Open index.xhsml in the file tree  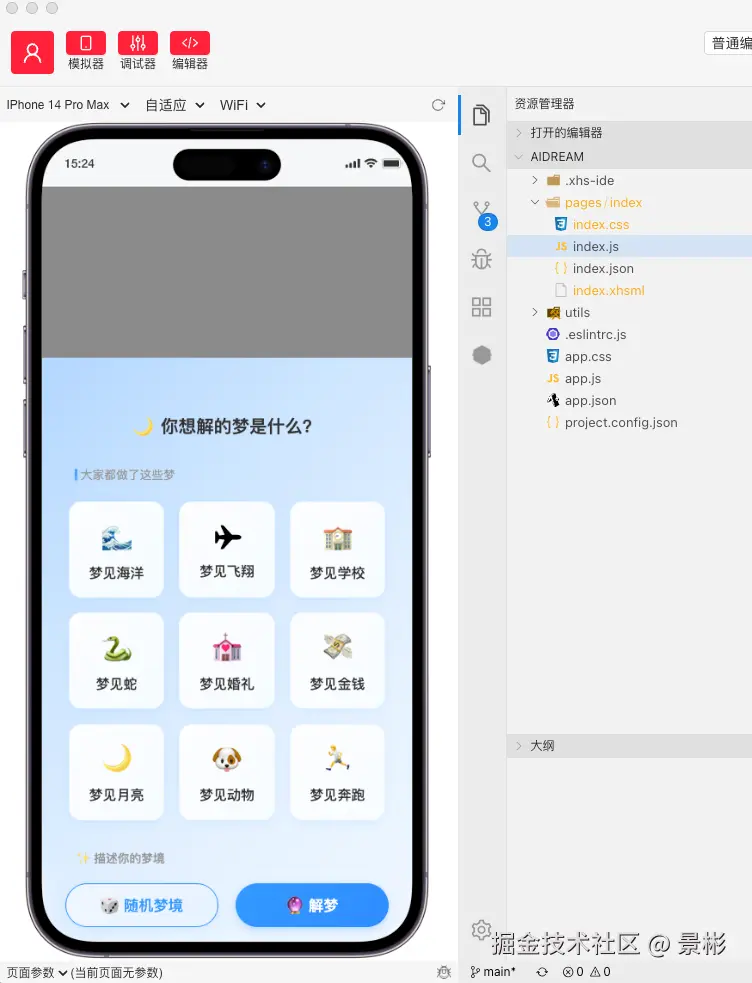(x=608, y=291)
